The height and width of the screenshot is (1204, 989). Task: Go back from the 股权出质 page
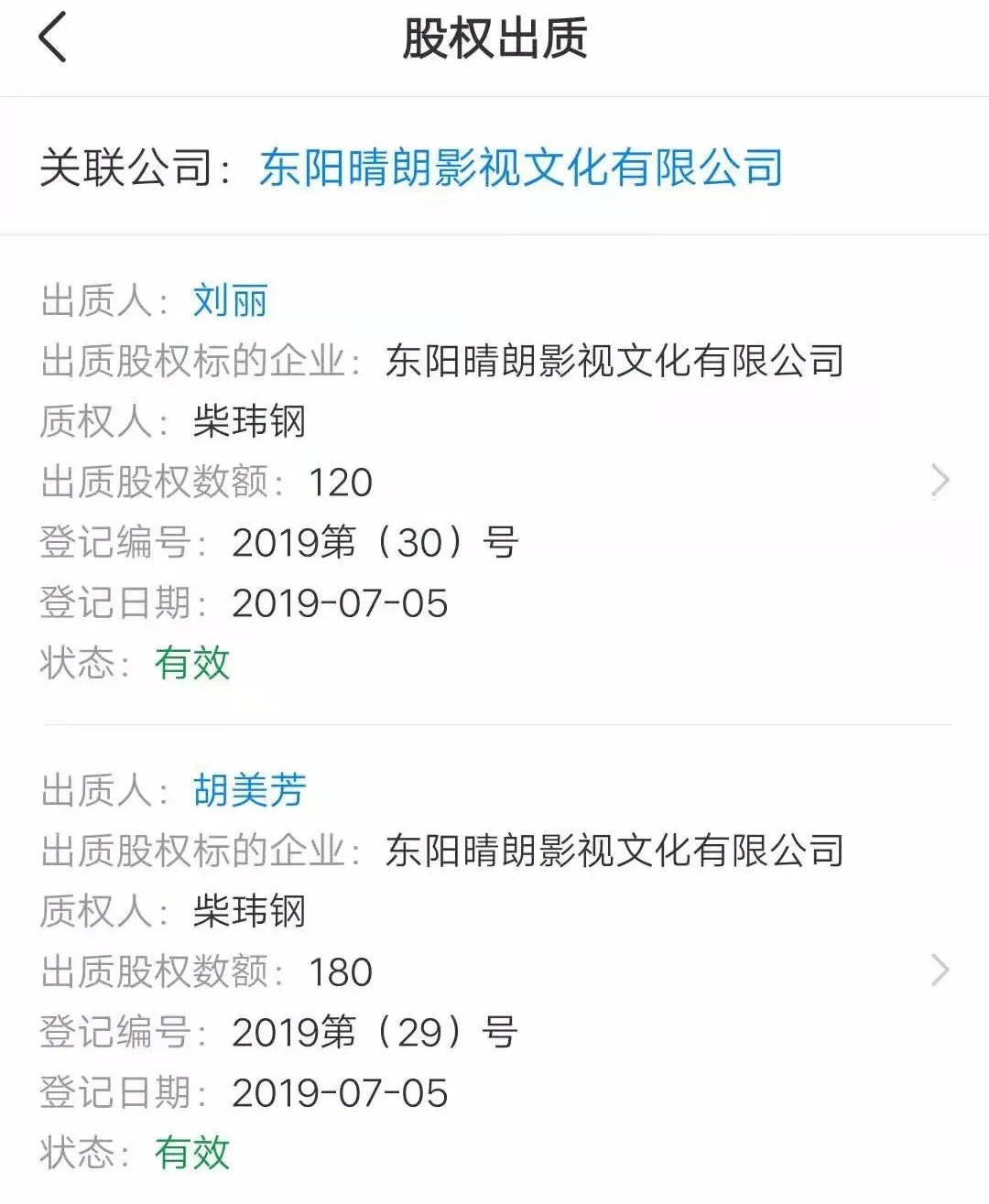tap(53, 38)
